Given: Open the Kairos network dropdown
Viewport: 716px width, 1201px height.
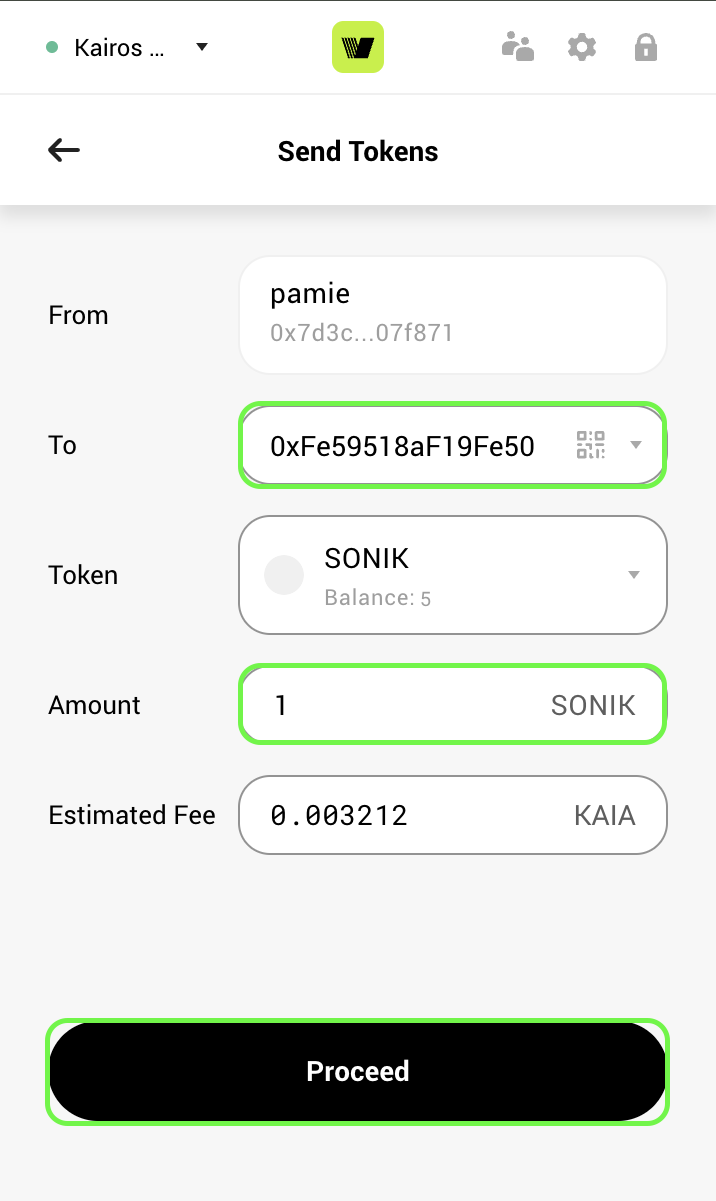Looking at the screenshot, I should tap(127, 47).
